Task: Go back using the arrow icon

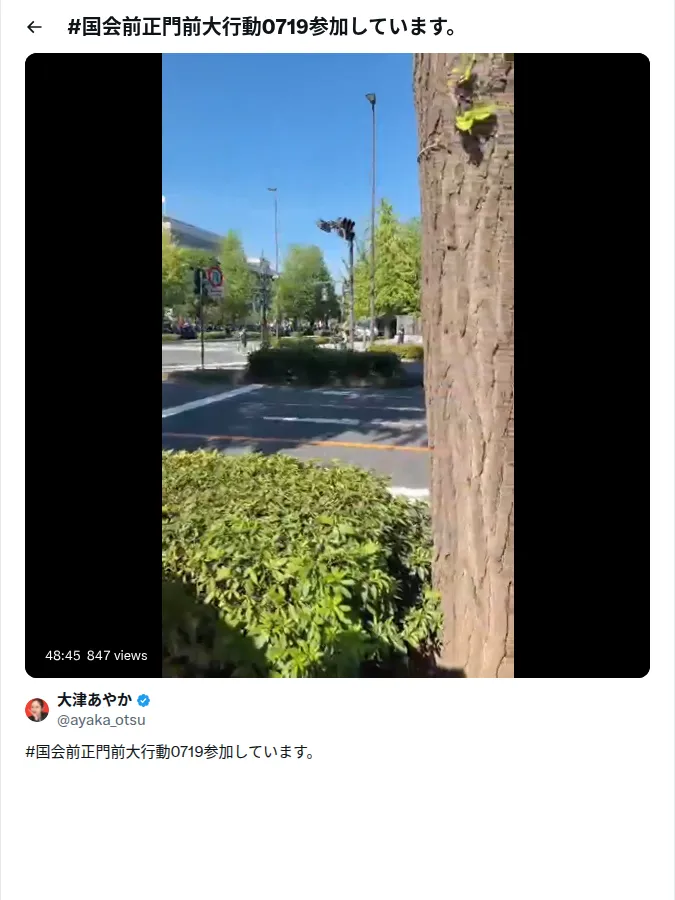Action: [34, 27]
